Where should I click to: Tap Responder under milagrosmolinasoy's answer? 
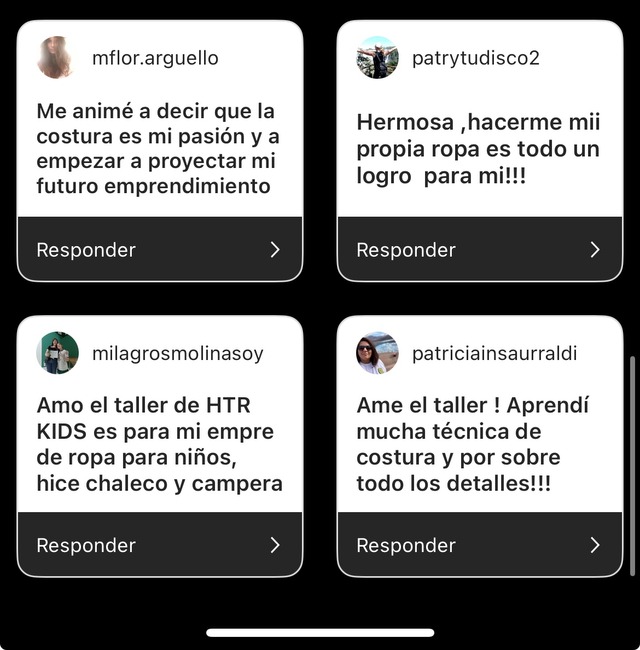click(x=160, y=545)
